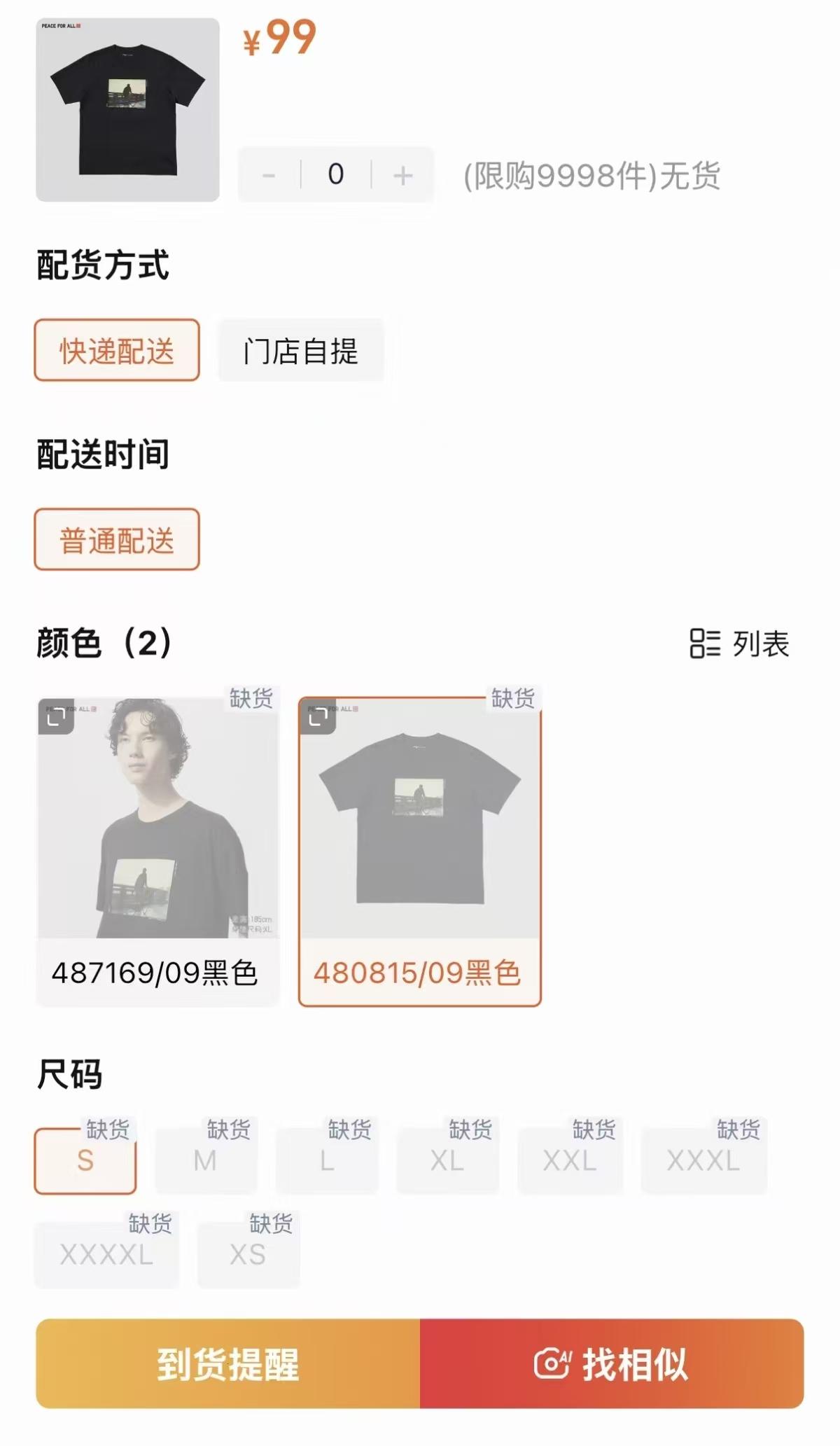
Task: Tap the plus quantity button
Action: pyautogui.click(x=402, y=175)
